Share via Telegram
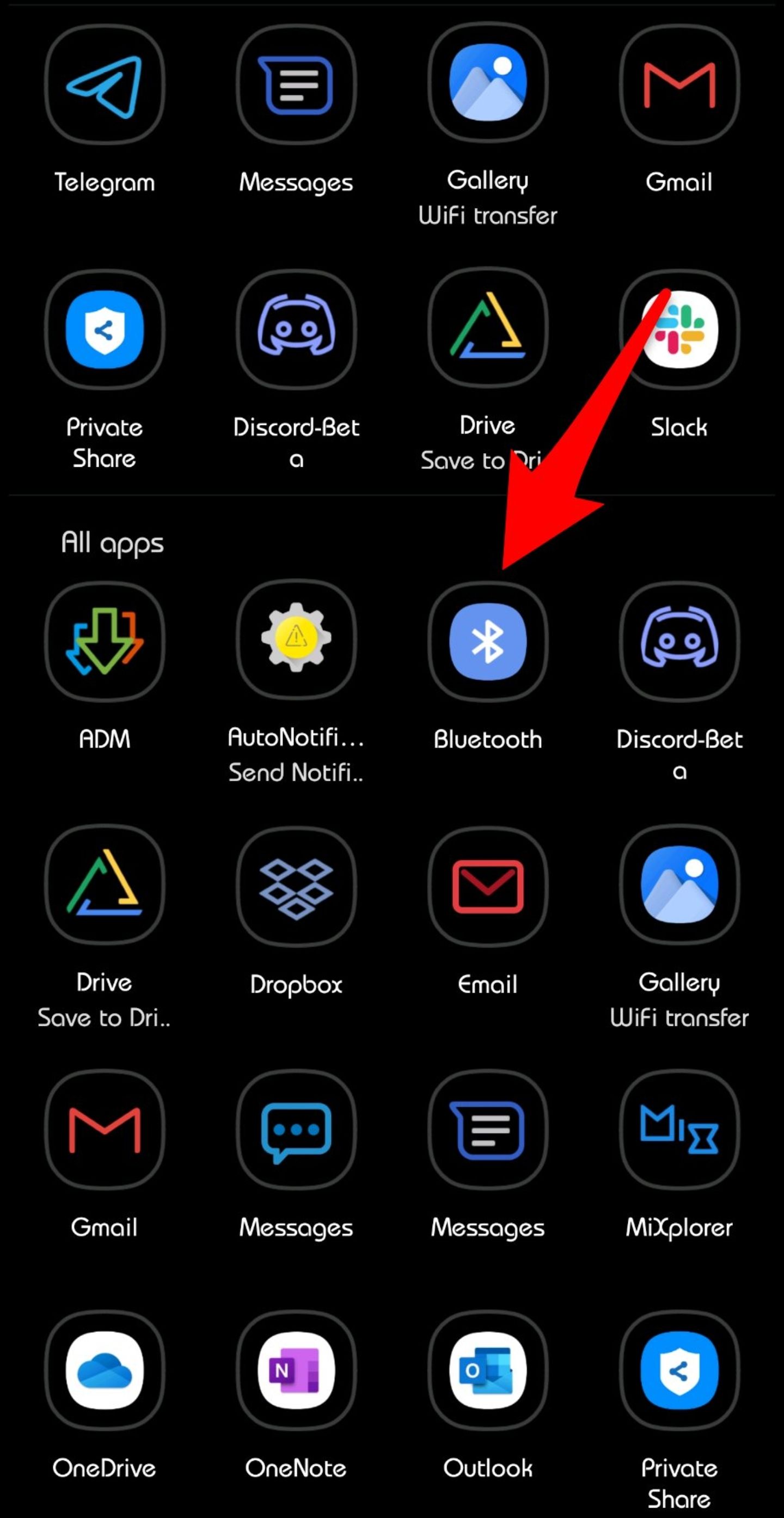 tap(105, 86)
